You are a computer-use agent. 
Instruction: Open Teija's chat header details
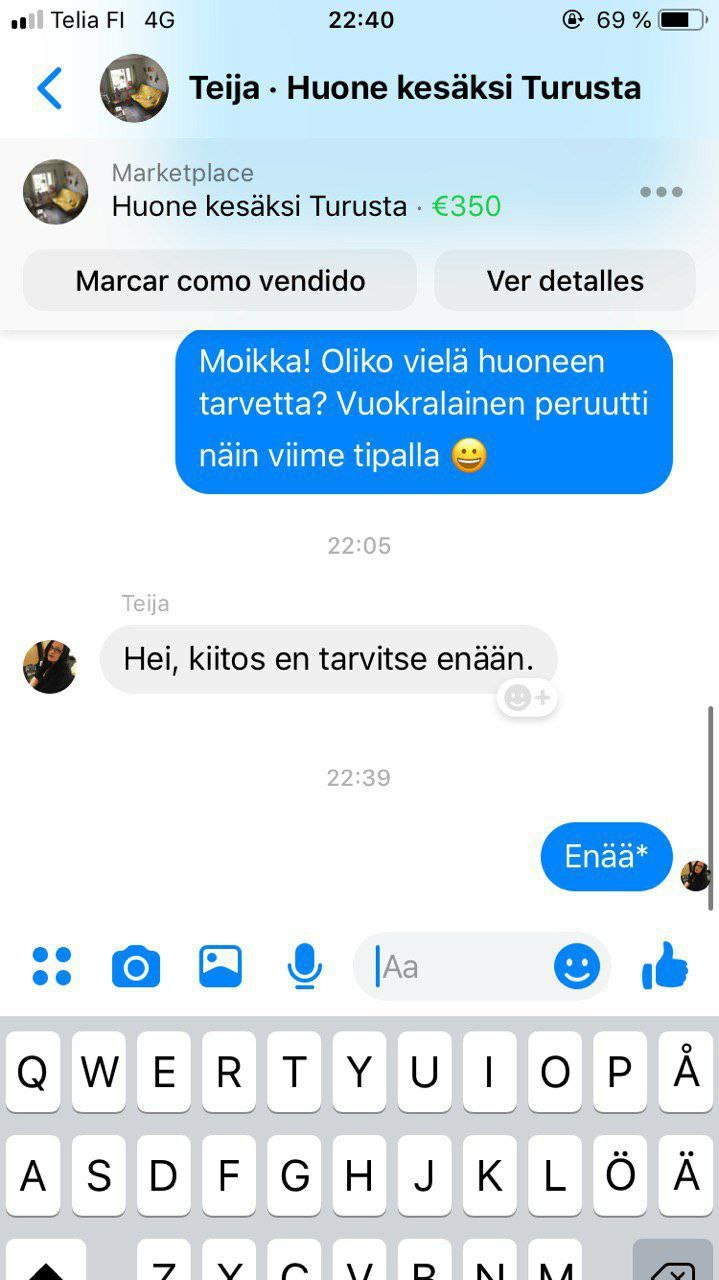click(x=414, y=88)
